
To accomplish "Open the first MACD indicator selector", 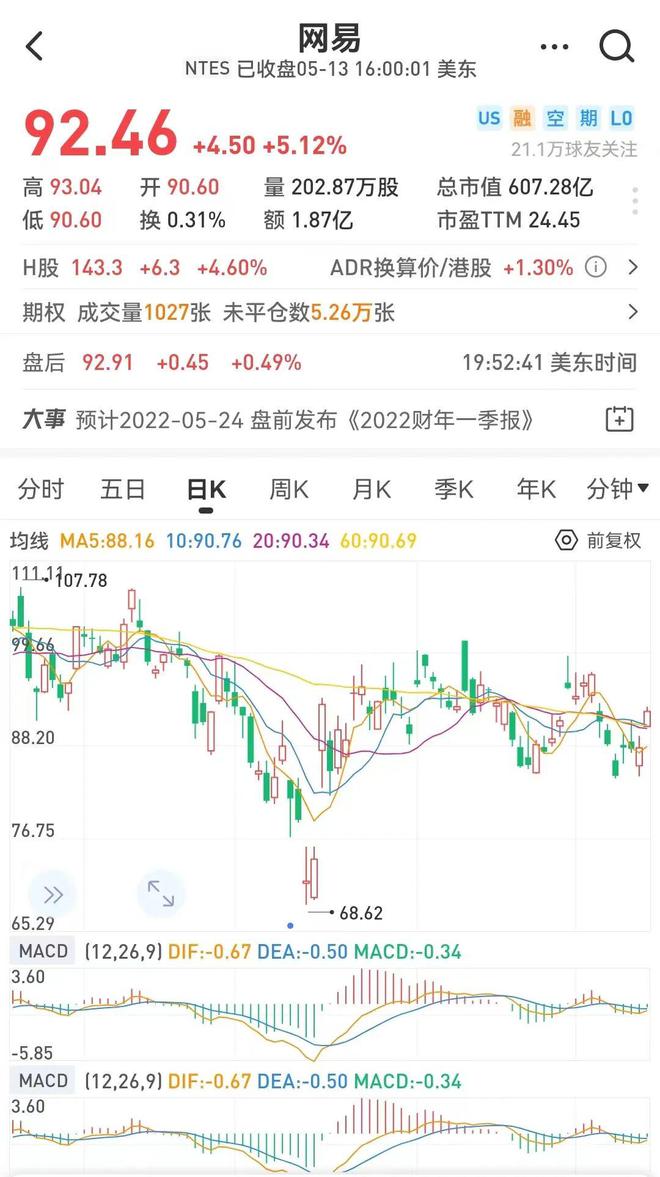I will coord(43,951).
